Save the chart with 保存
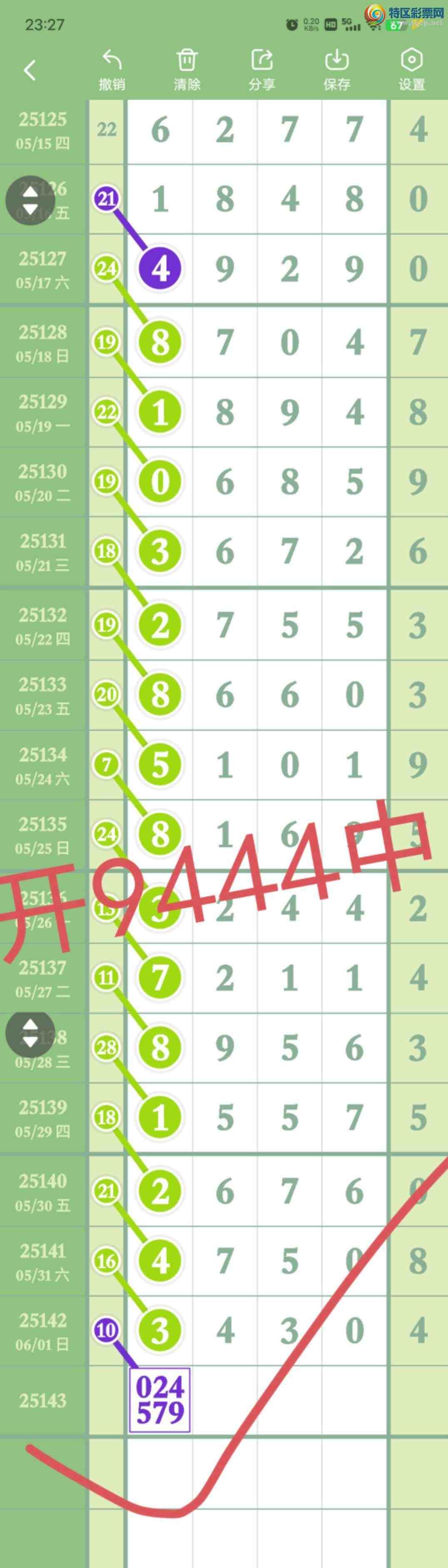The height and width of the screenshot is (1568, 448). pyautogui.click(x=336, y=71)
